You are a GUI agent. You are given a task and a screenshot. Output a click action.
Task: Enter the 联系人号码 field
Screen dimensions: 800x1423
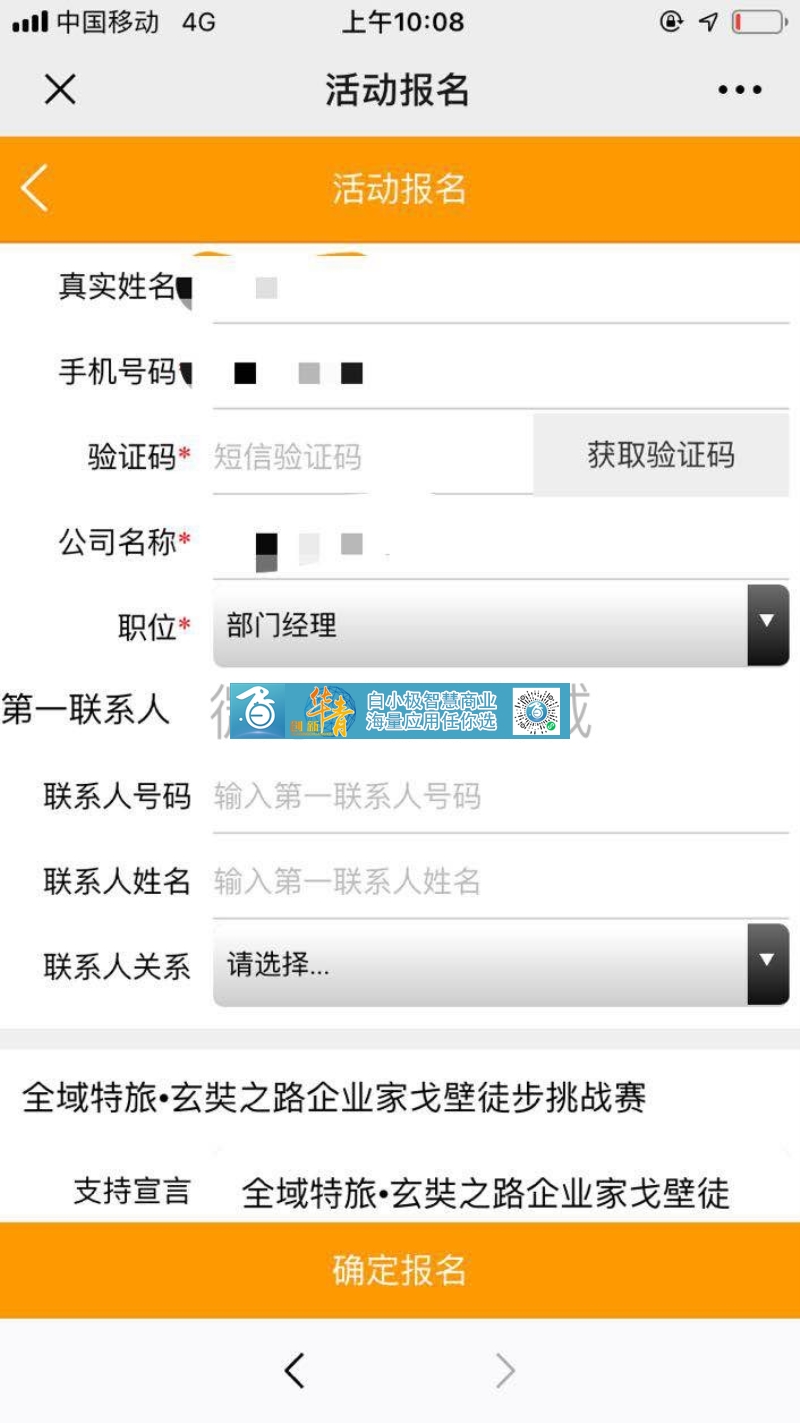[500, 797]
